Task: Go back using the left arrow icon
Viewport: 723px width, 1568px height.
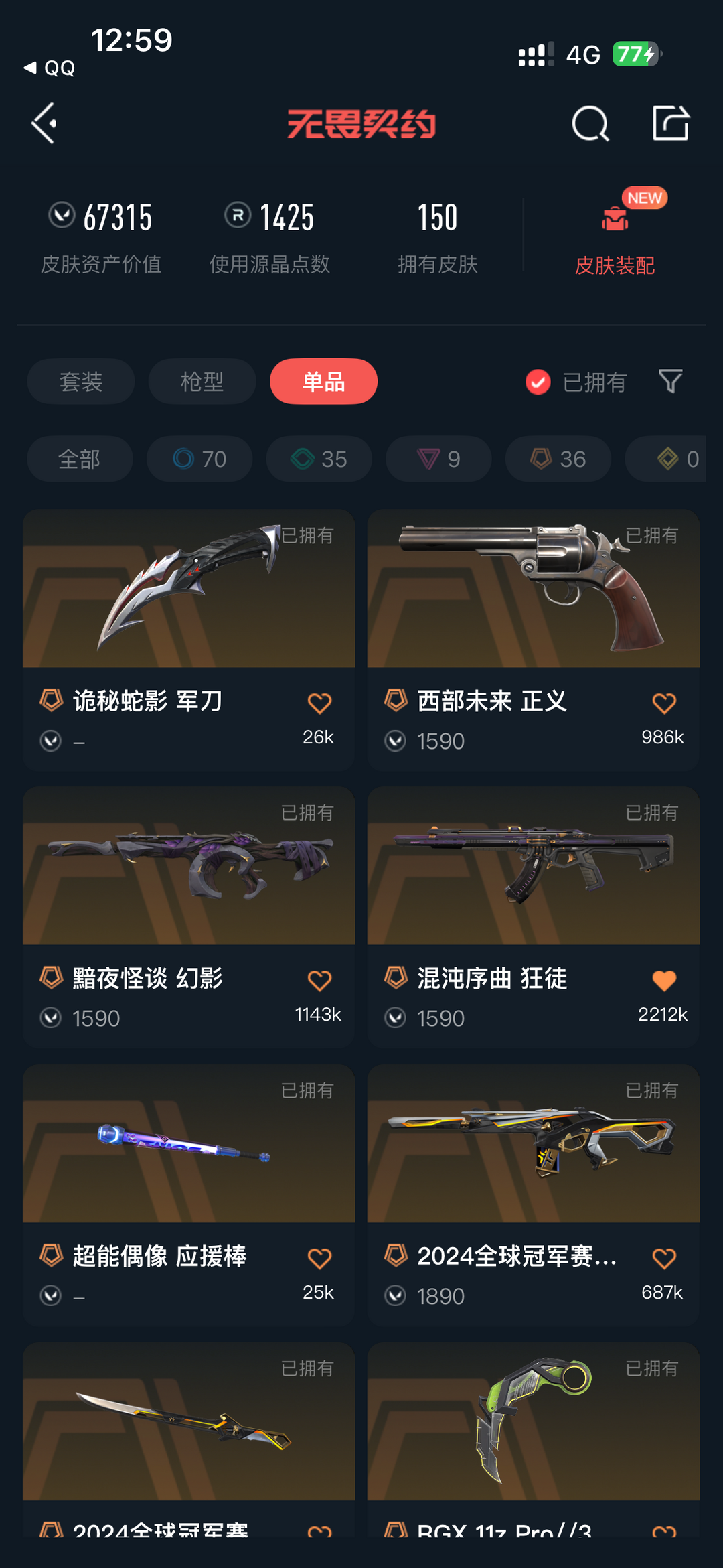Action: click(44, 124)
